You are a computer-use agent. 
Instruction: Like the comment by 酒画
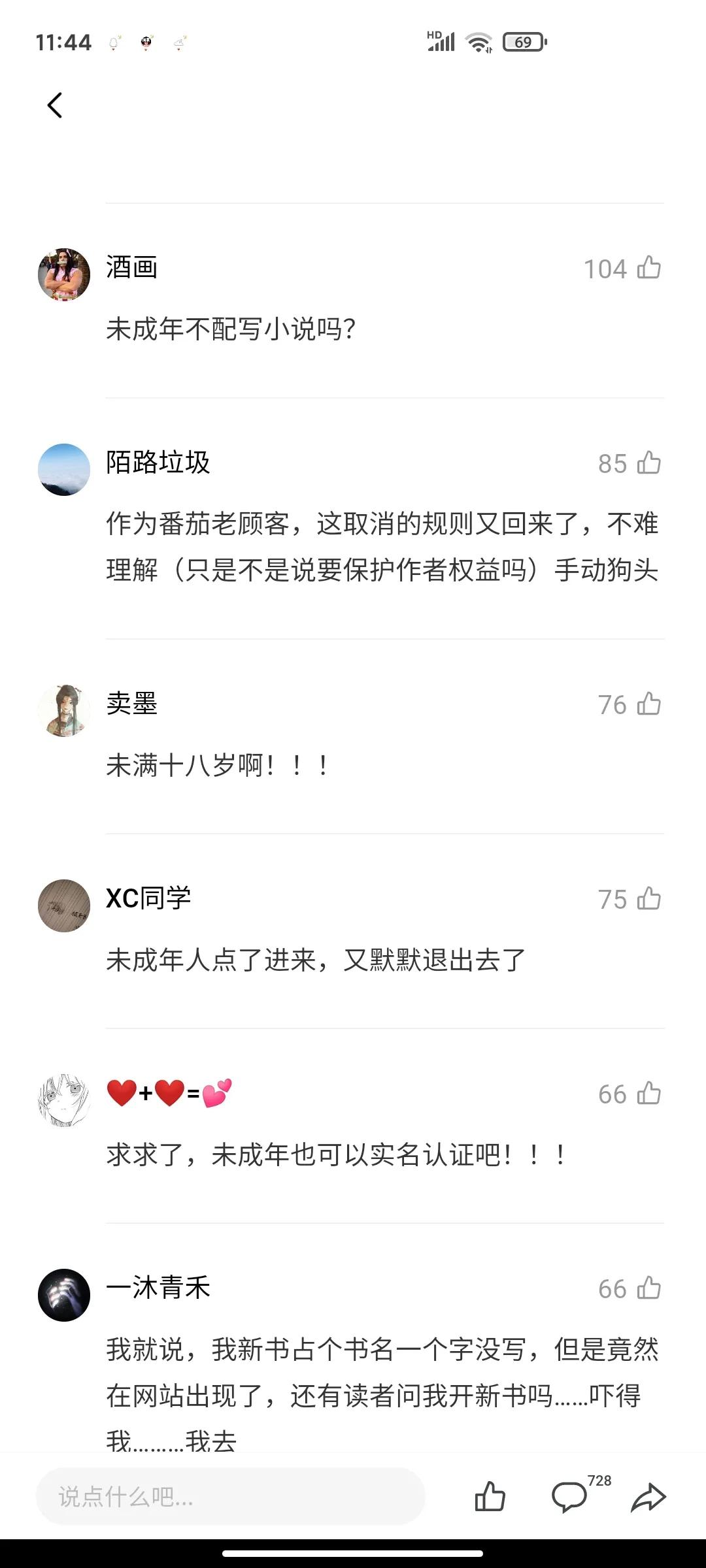click(x=648, y=268)
